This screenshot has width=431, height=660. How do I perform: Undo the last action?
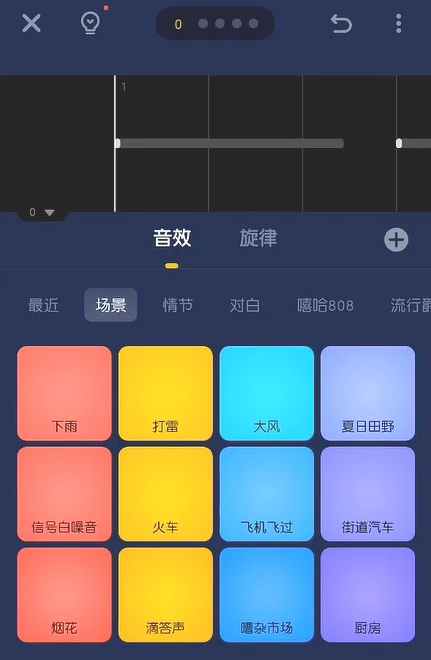341,23
